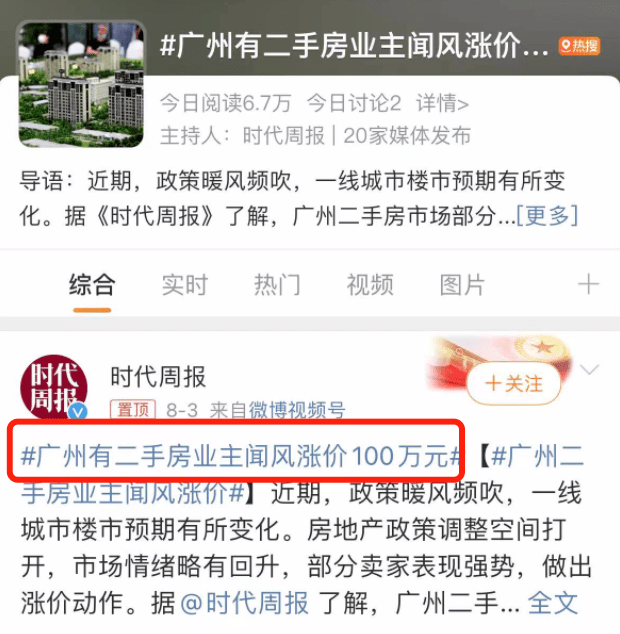Follow 时代周报 with the 关注 button
The width and height of the screenshot is (620, 634).
tap(513, 383)
